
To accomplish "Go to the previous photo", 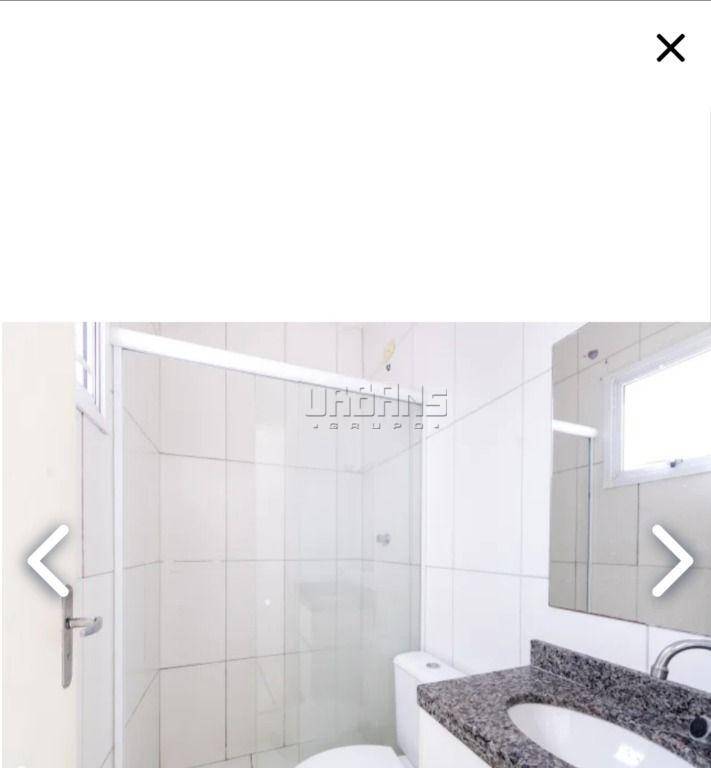I will (48, 561).
